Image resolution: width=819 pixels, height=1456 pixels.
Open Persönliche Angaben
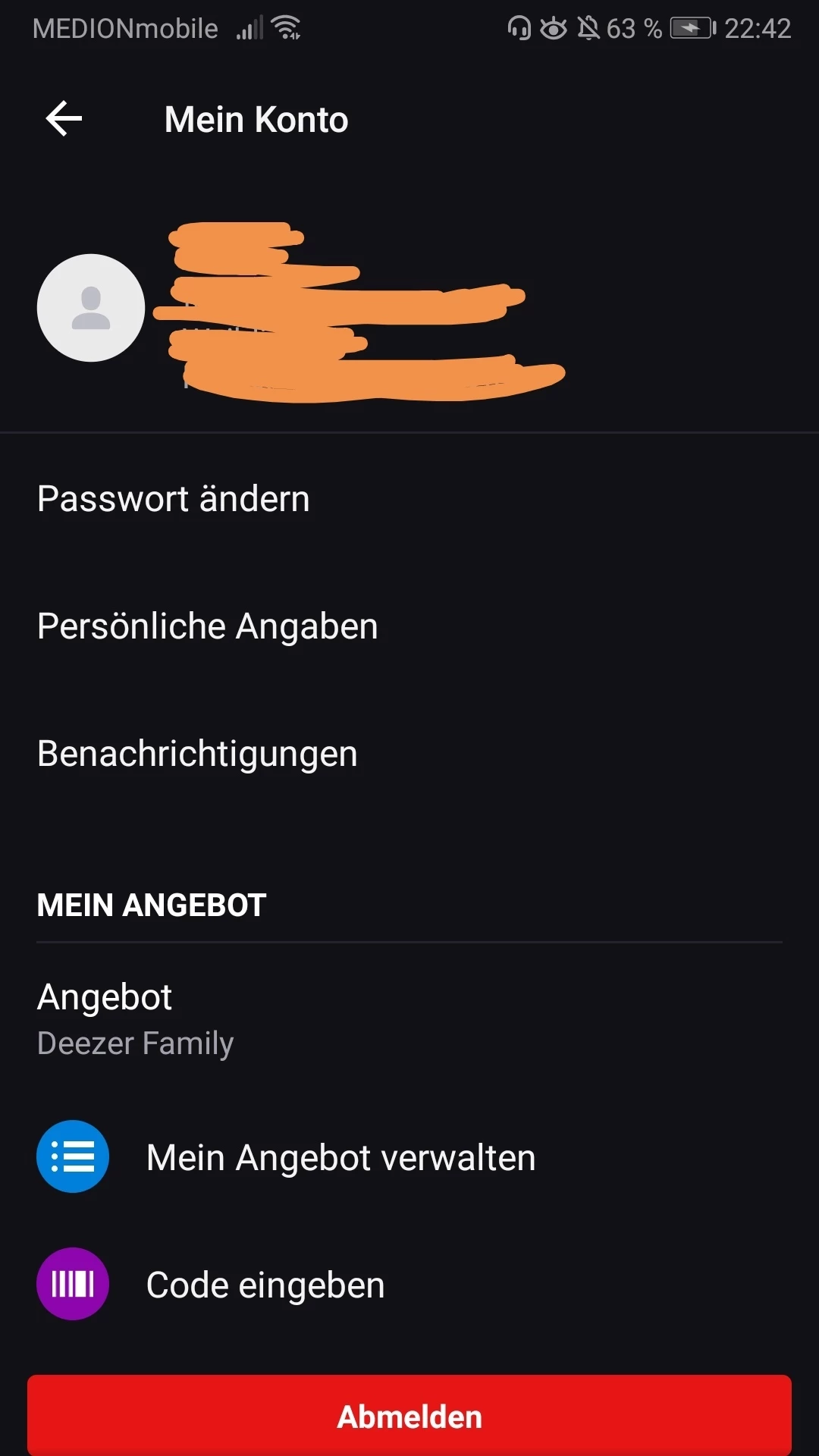coord(409,626)
